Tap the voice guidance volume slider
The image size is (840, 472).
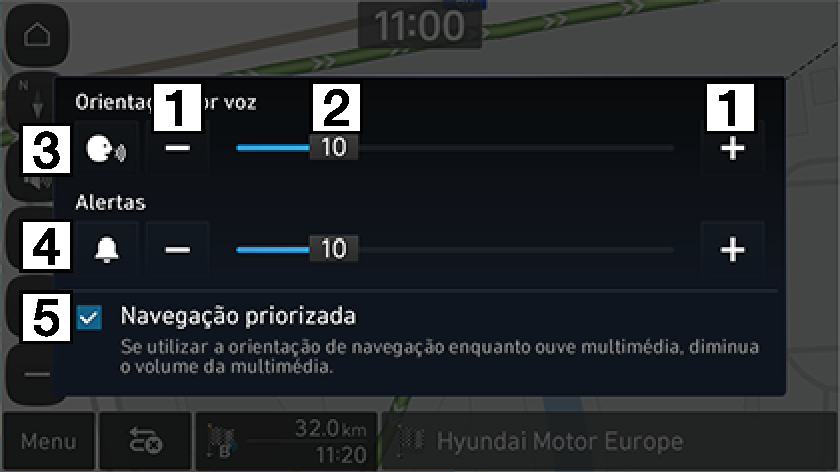click(455, 149)
